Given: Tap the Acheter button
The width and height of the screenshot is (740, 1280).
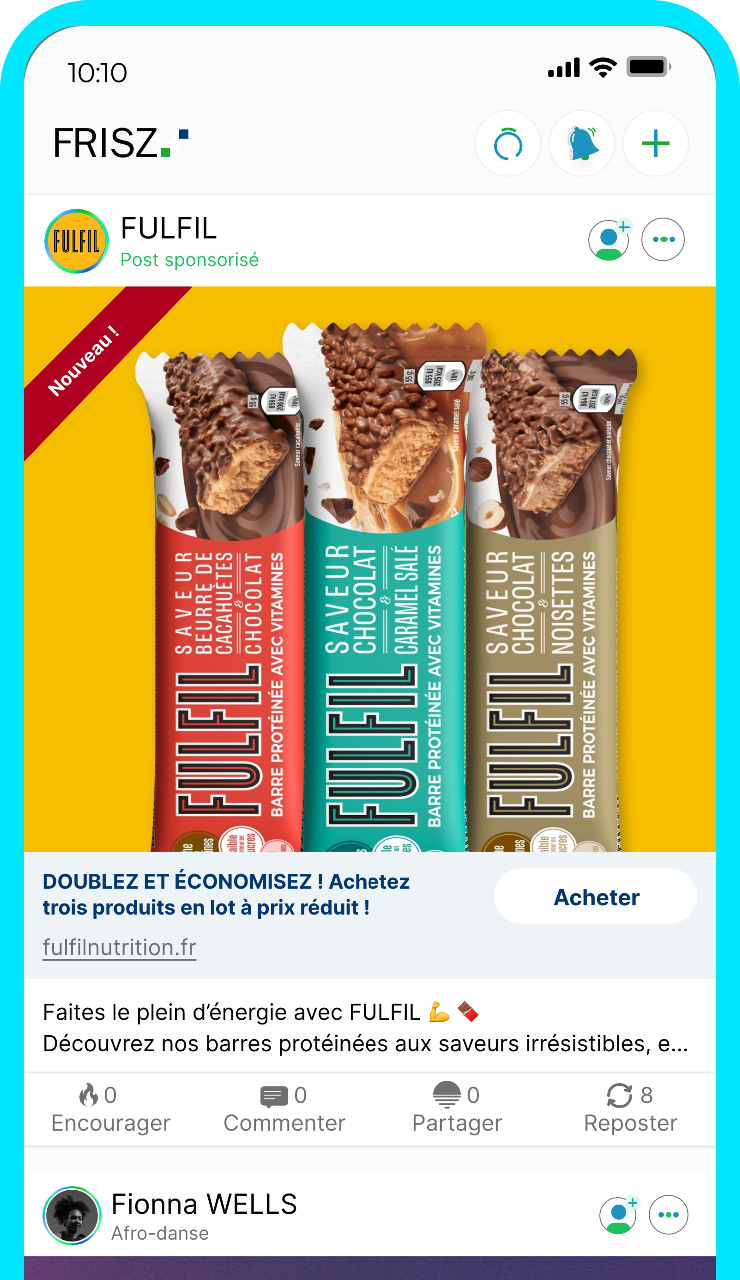Looking at the screenshot, I should [596, 897].
